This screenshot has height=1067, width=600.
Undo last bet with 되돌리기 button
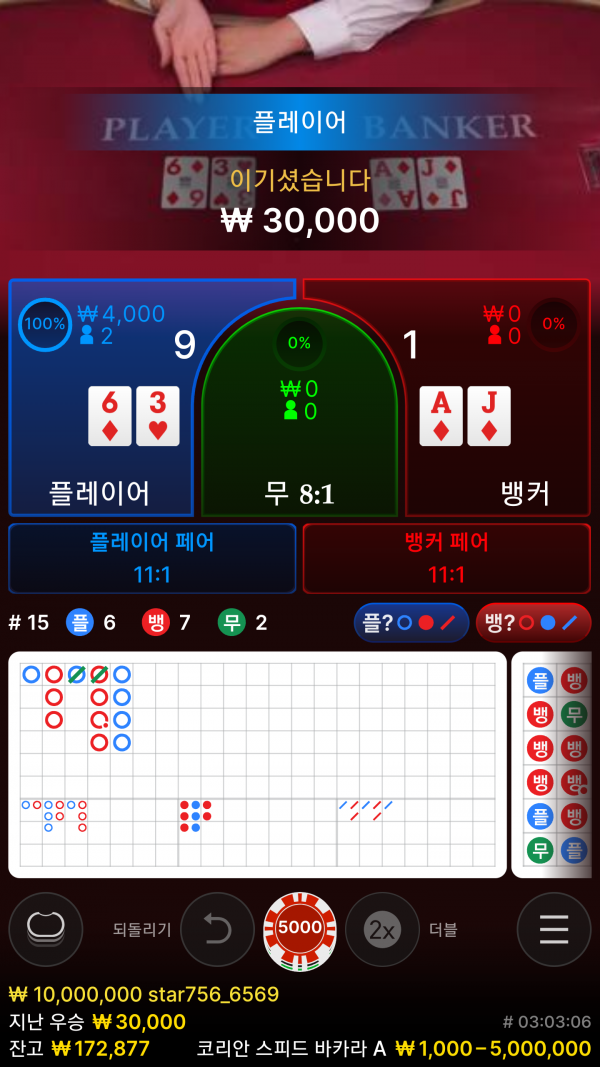[x=217, y=929]
